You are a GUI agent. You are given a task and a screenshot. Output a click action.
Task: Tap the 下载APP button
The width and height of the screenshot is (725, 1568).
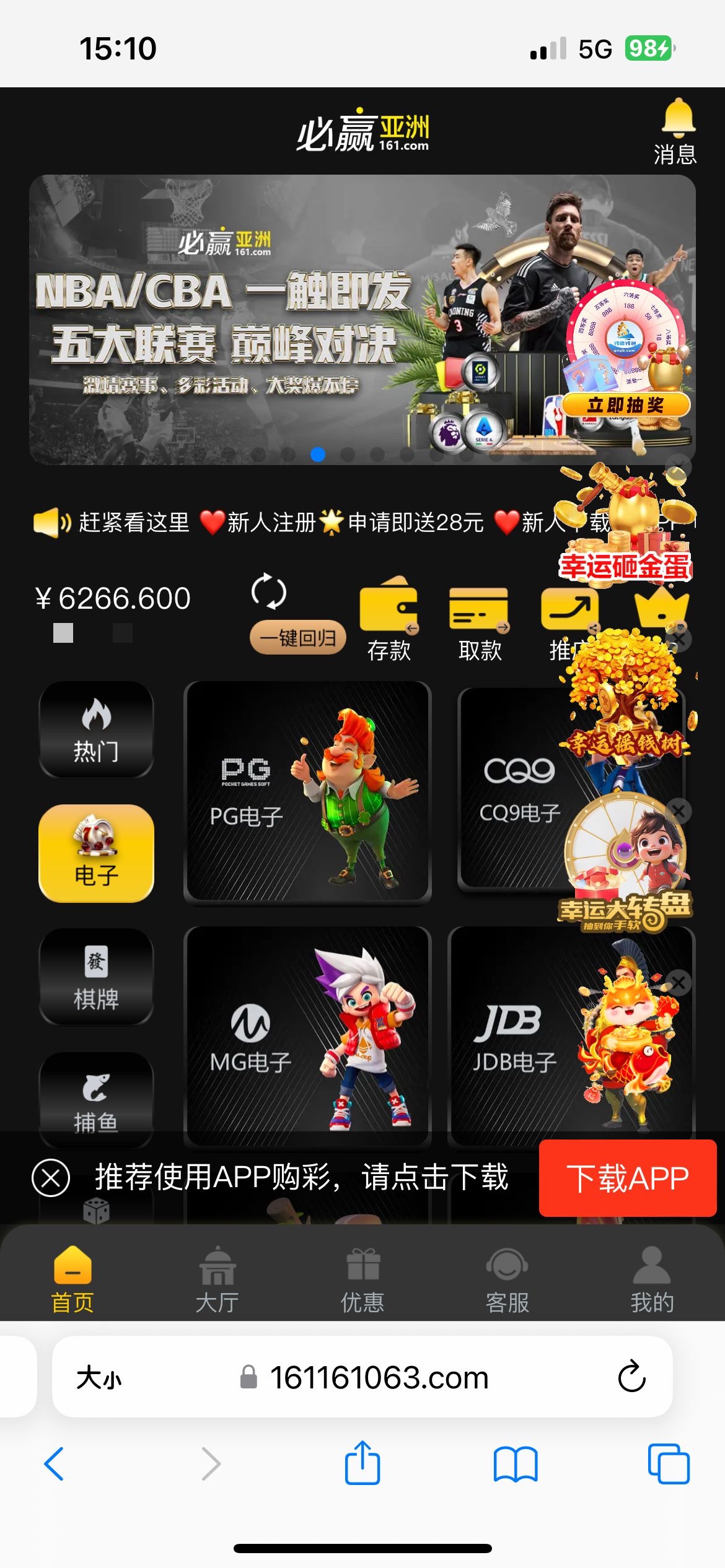point(627,1177)
